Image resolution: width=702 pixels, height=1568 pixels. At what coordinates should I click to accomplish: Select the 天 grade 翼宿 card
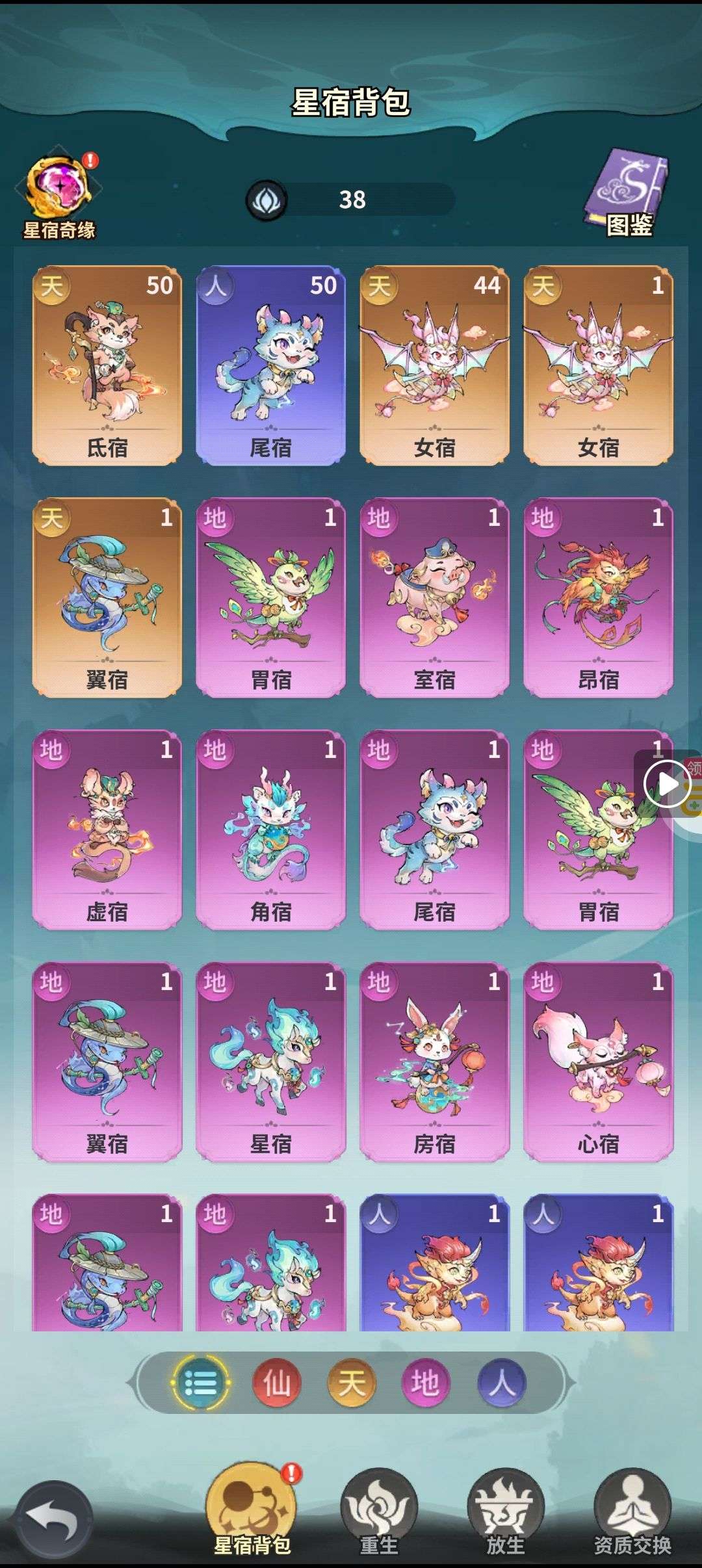click(107, 597)
